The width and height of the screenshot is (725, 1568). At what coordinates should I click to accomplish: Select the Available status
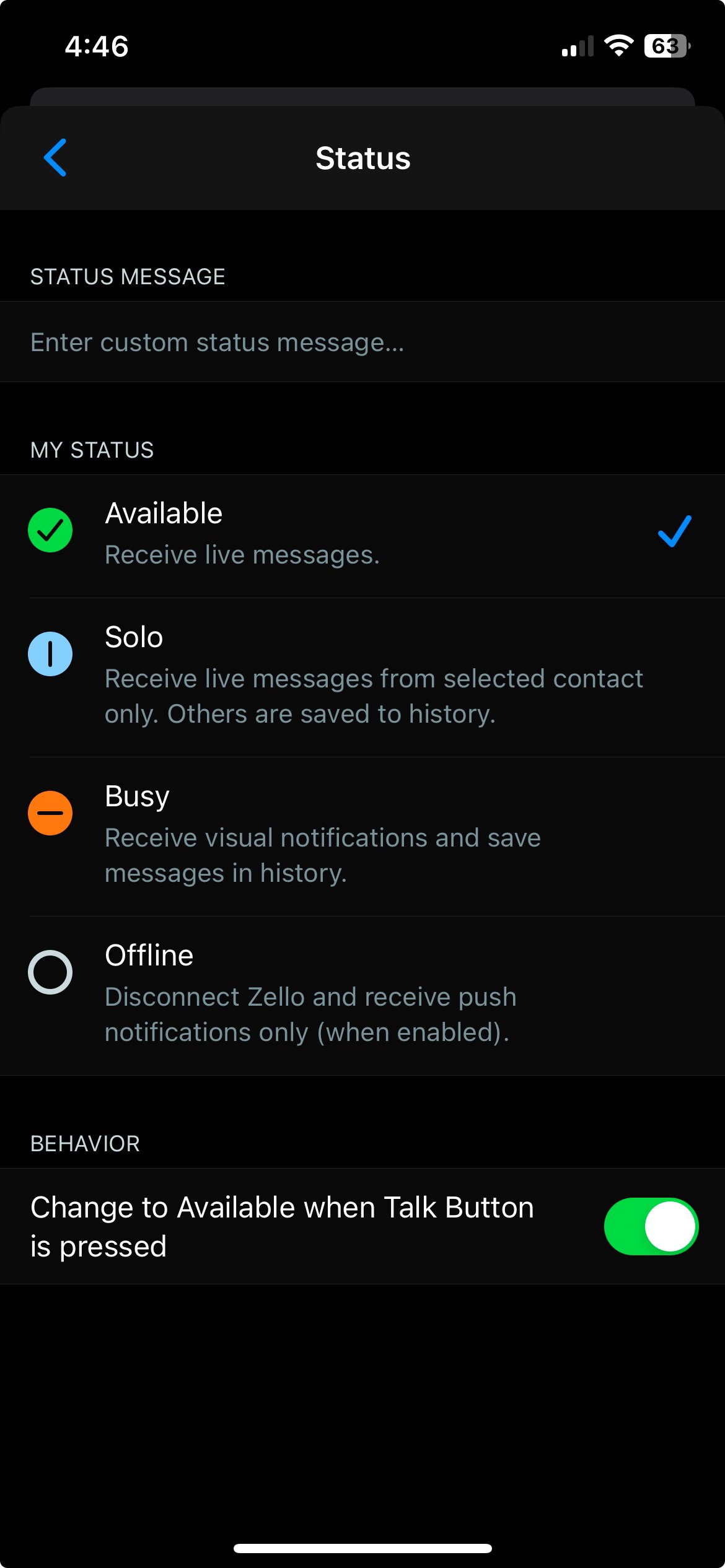click(x=362, y=536)
